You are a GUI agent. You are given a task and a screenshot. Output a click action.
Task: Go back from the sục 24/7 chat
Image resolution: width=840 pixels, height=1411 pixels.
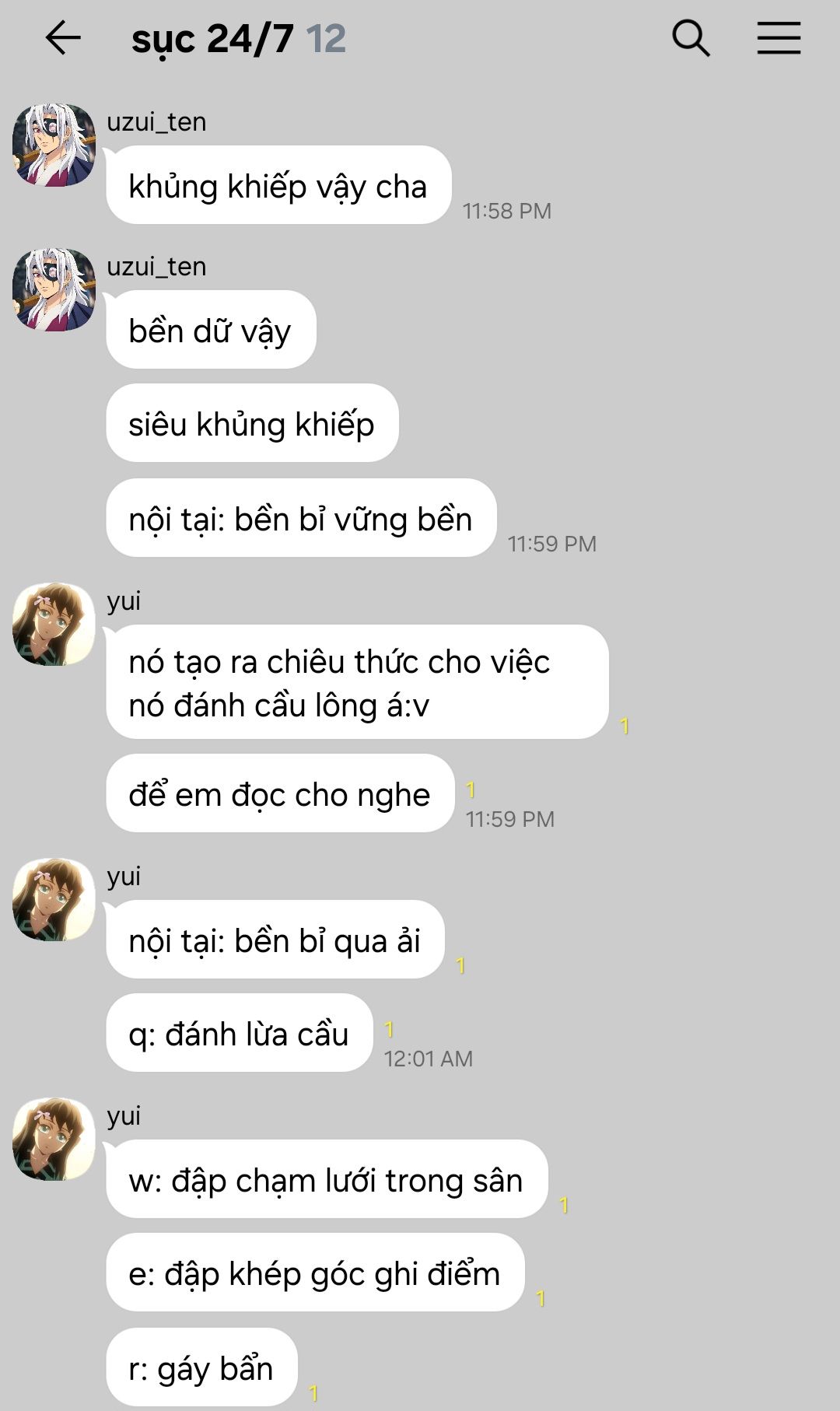[x=63, y=38]
